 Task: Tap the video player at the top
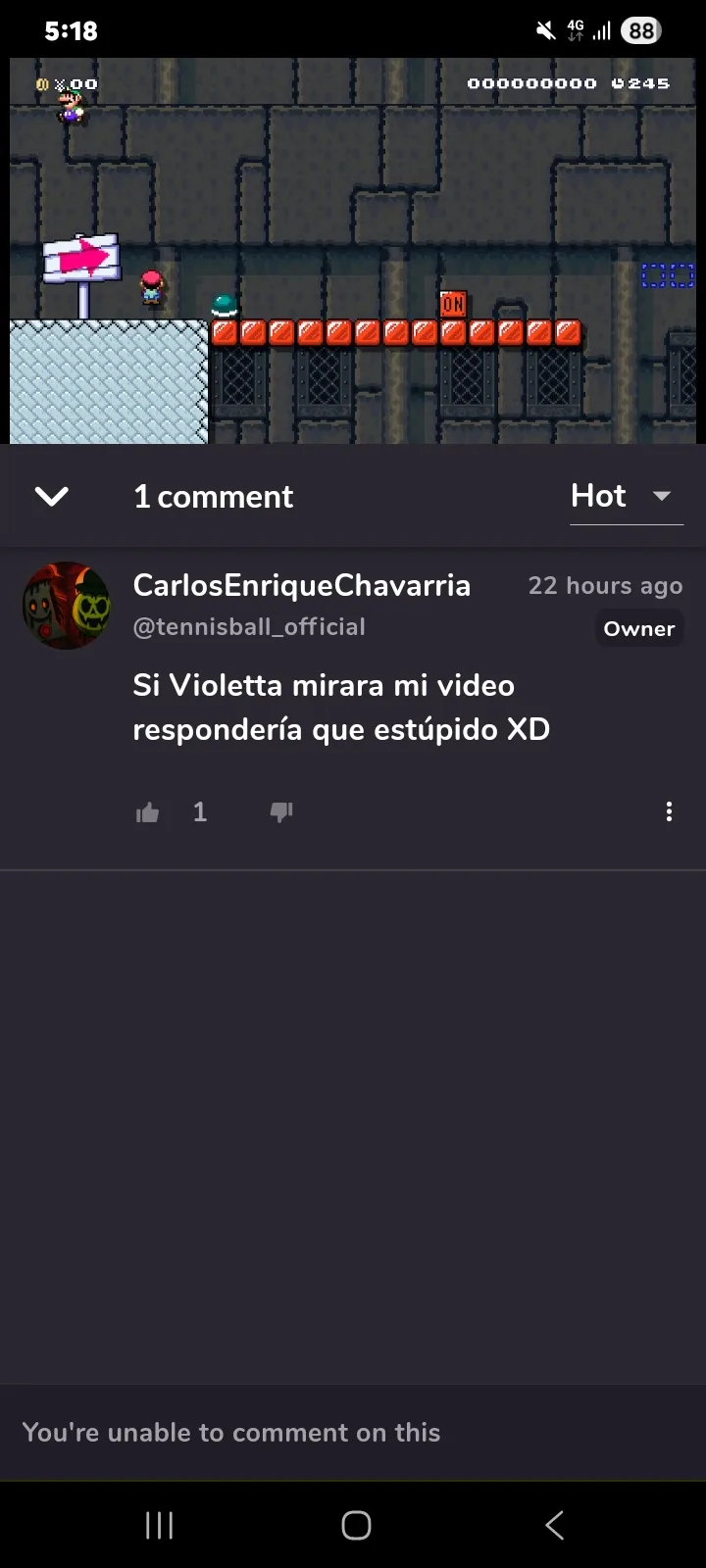pyautogui.click(x=353, y=251)
